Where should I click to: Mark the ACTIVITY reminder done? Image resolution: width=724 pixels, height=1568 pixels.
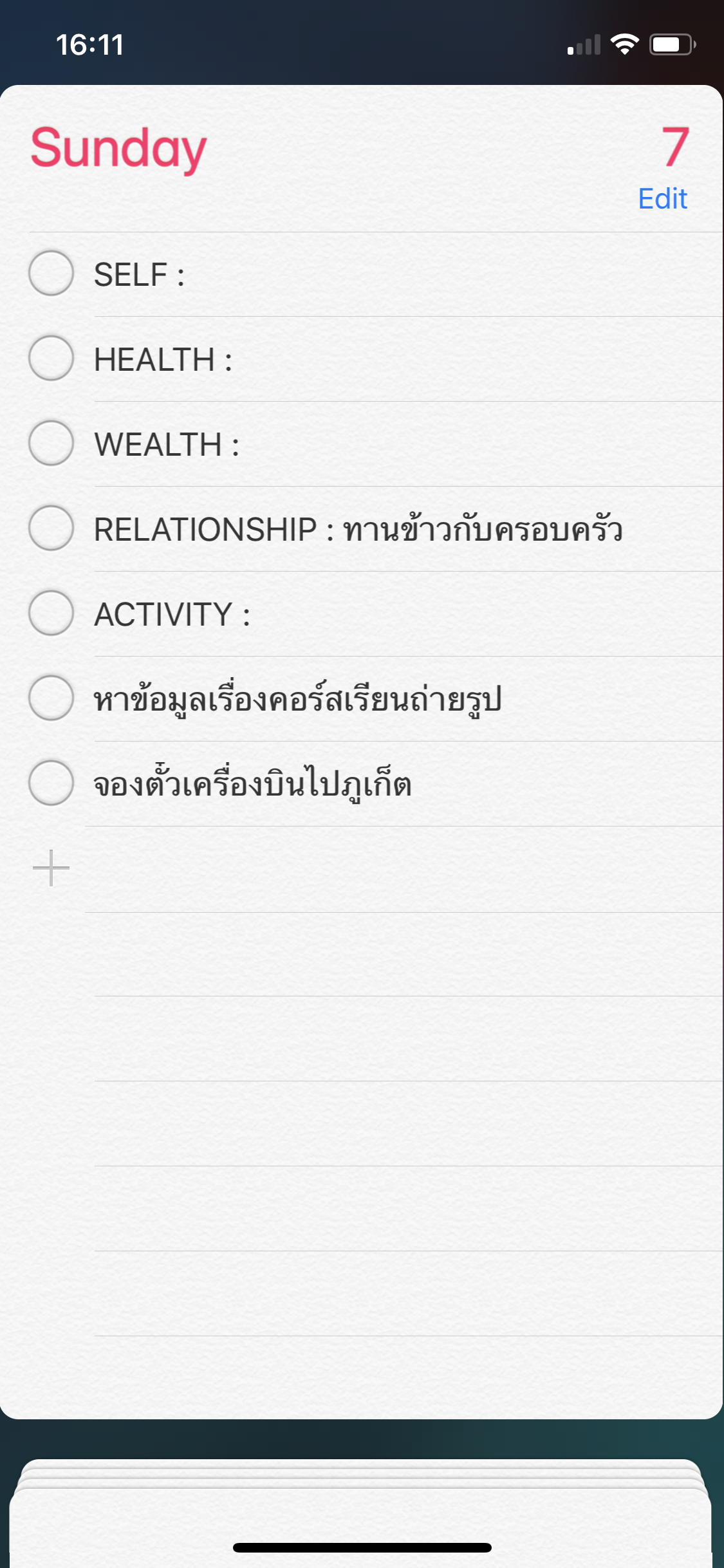51,613
